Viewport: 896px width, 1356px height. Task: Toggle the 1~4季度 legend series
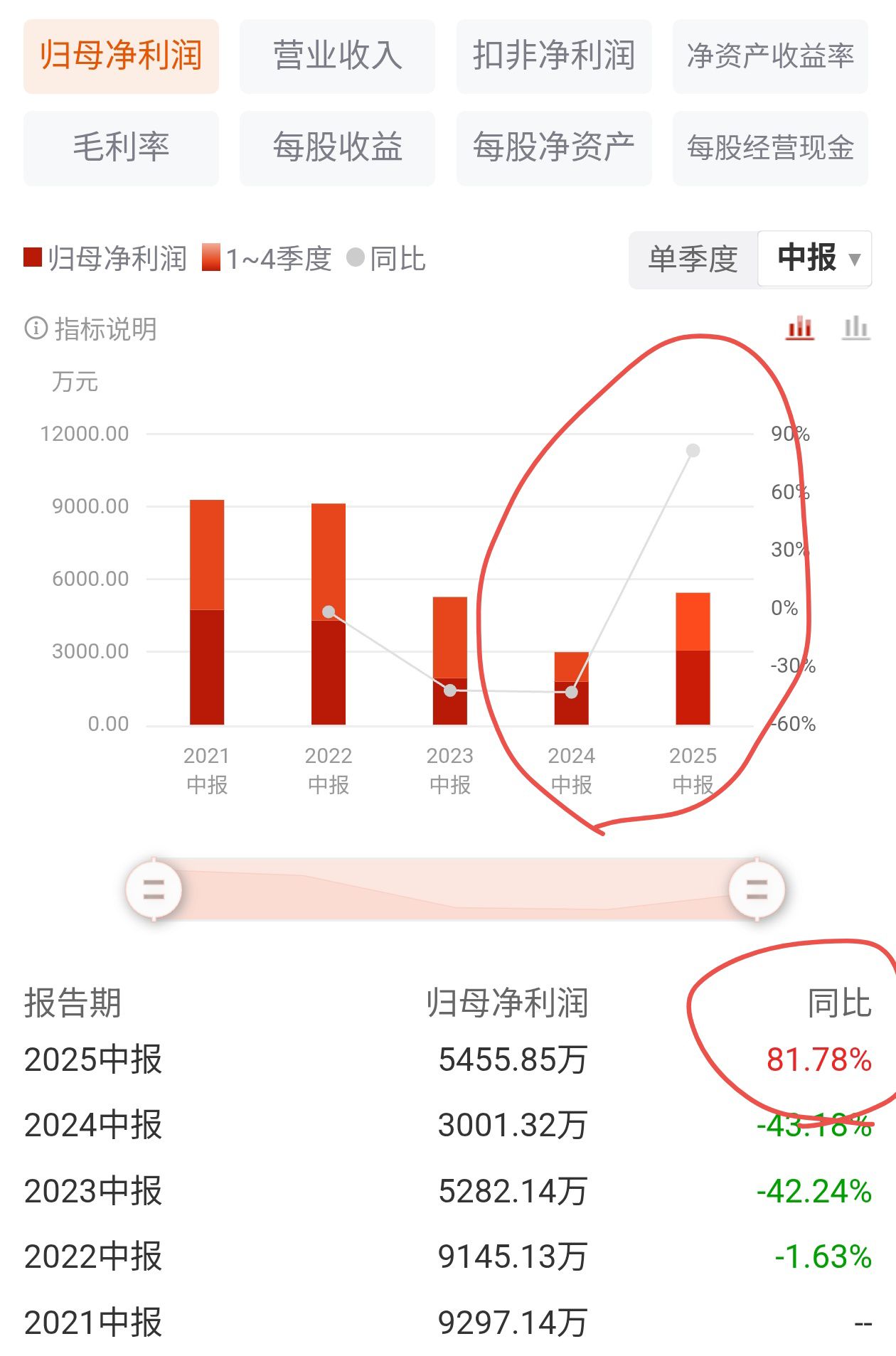point(267,258)
